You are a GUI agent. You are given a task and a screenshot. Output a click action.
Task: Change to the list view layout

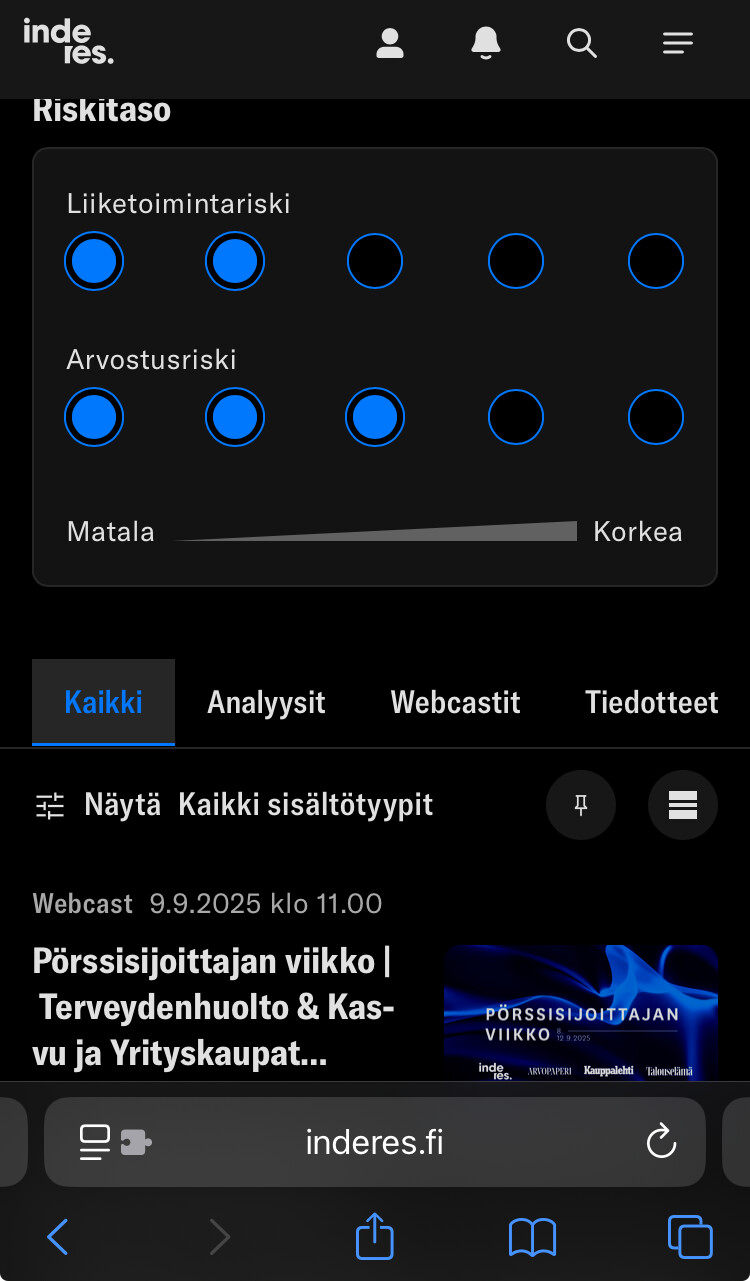(x=683, y=805)
